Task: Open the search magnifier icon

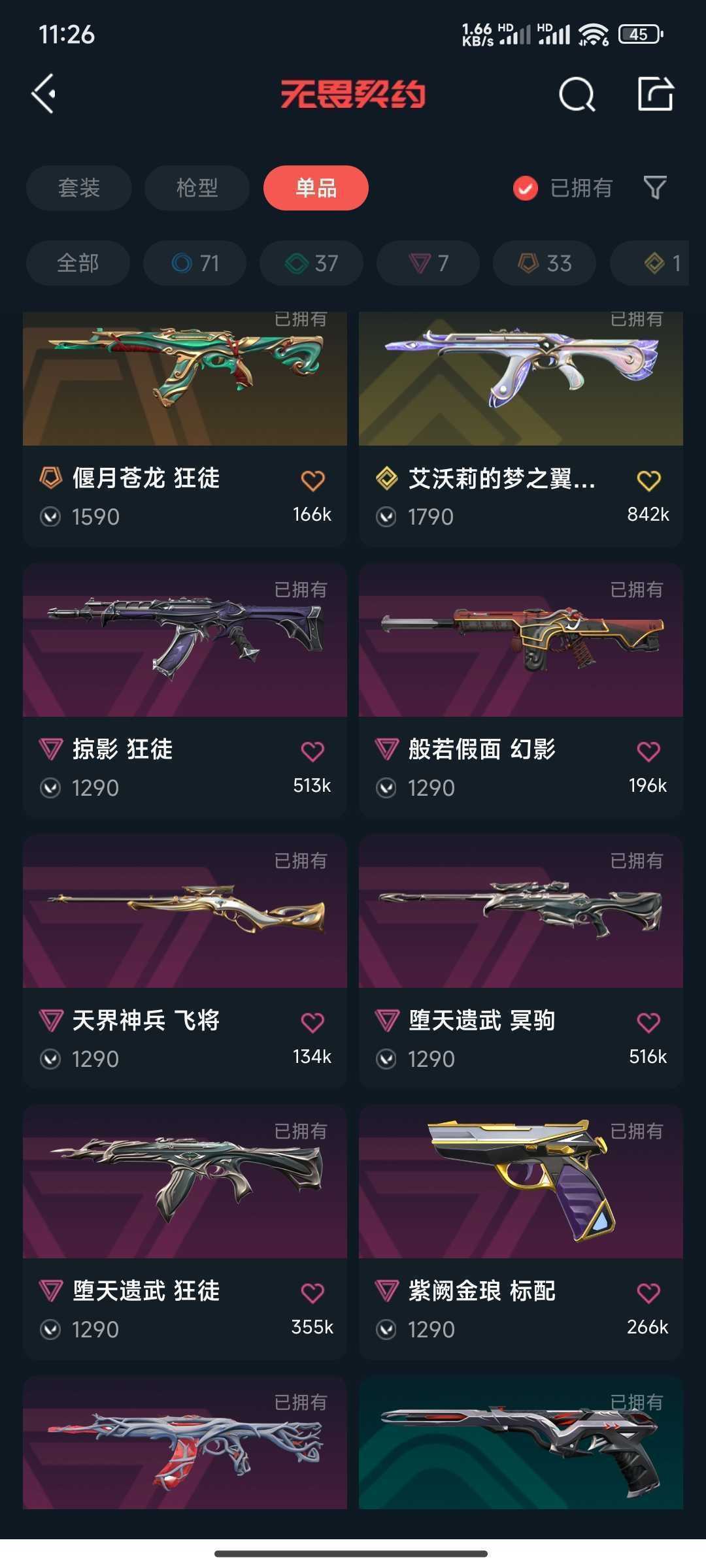Action: (x=577, y=95)
